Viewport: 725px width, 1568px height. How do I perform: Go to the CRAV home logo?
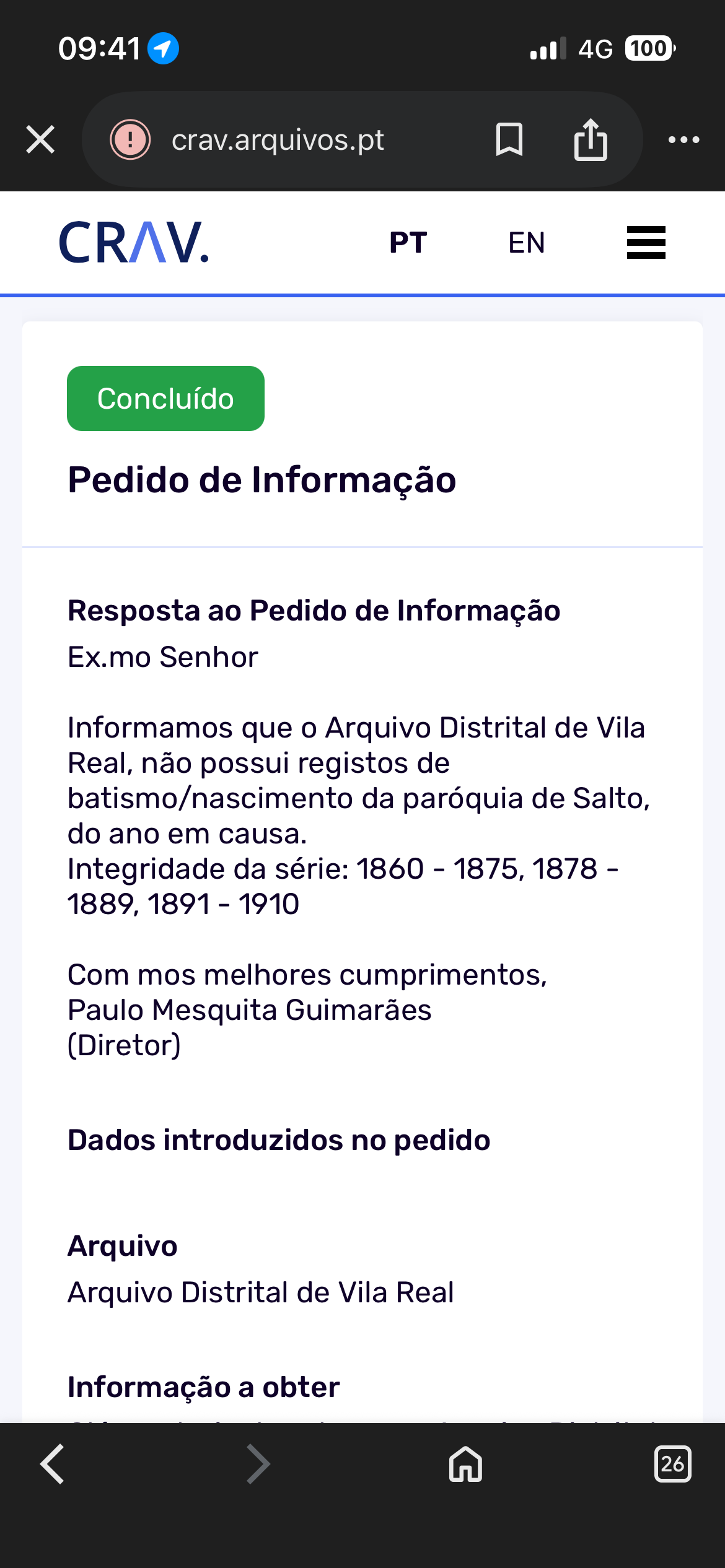coord(134,242)
